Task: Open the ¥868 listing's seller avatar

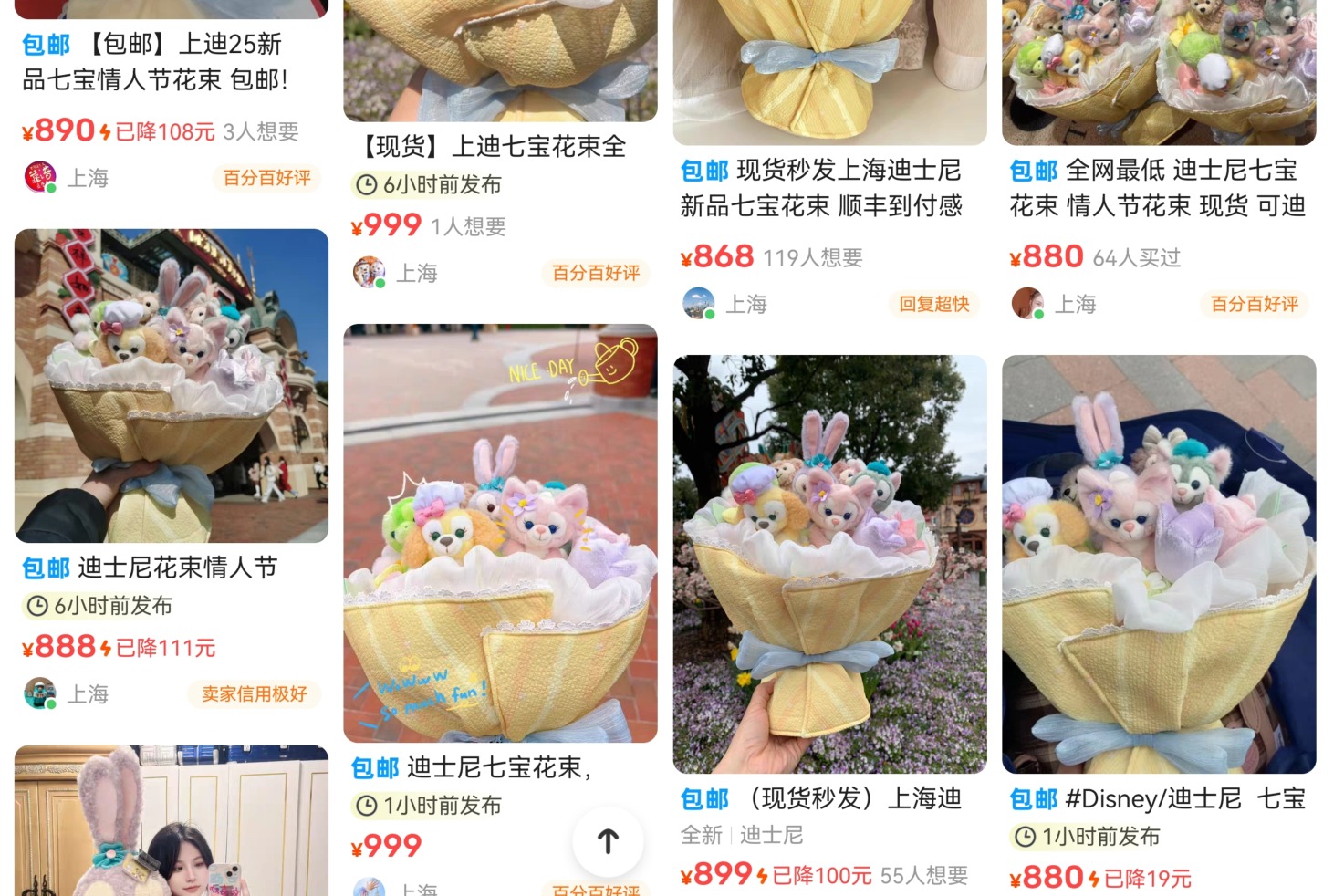Action: 699,304
